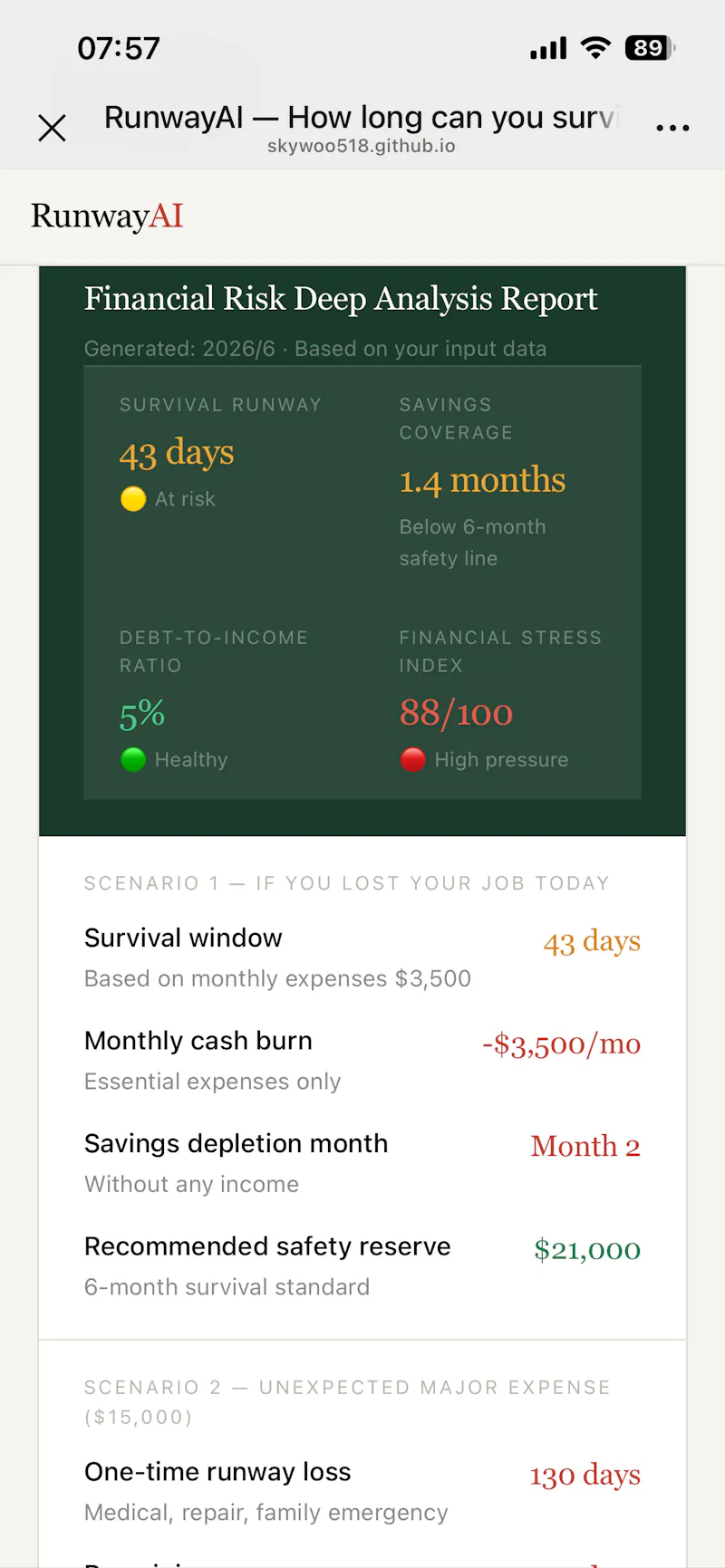
Task: Tap the RunwayAI logo header link
Action: click(107, 216)
